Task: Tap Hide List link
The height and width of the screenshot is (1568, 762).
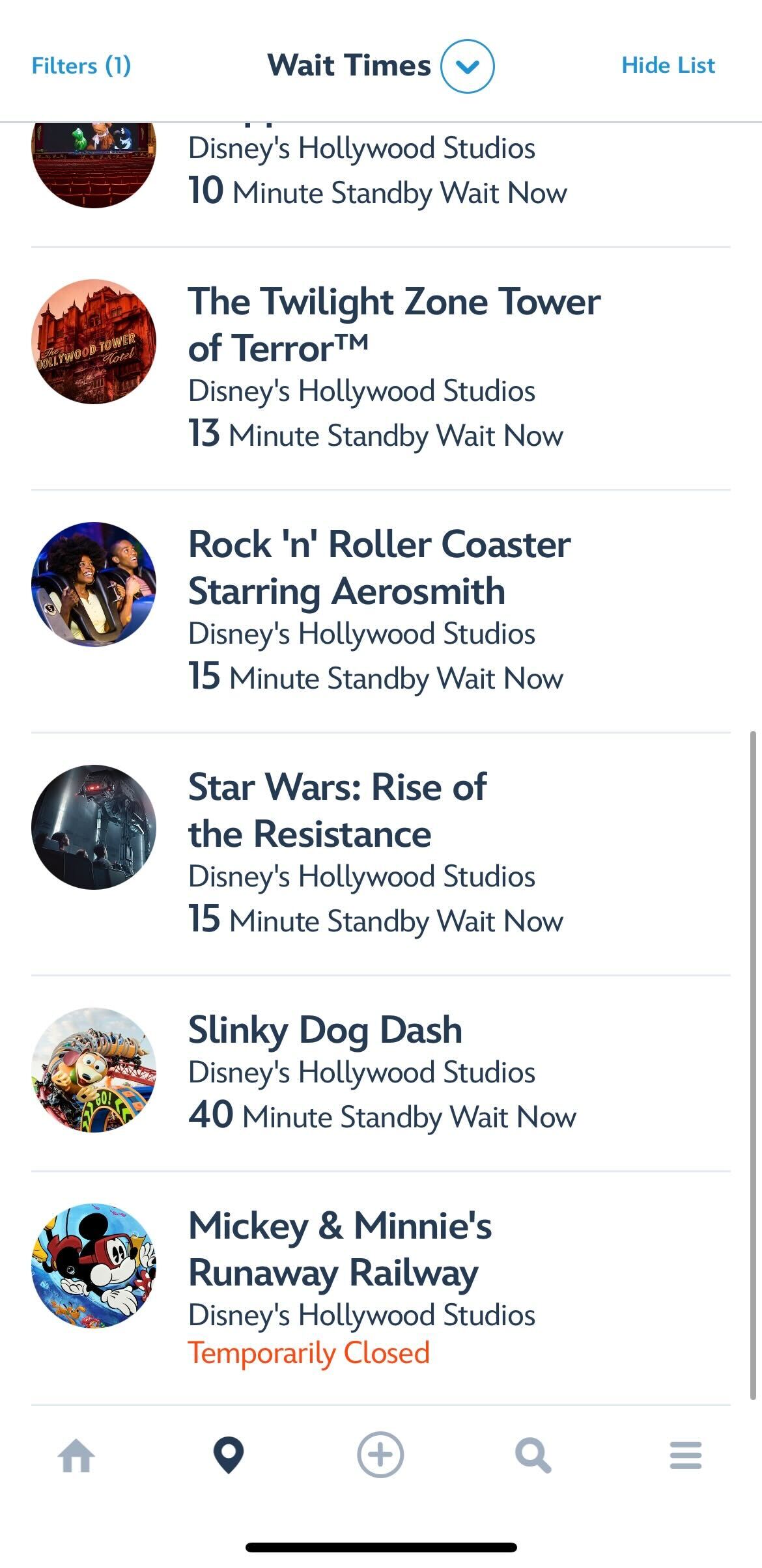Action: click(x=668, y=66)
